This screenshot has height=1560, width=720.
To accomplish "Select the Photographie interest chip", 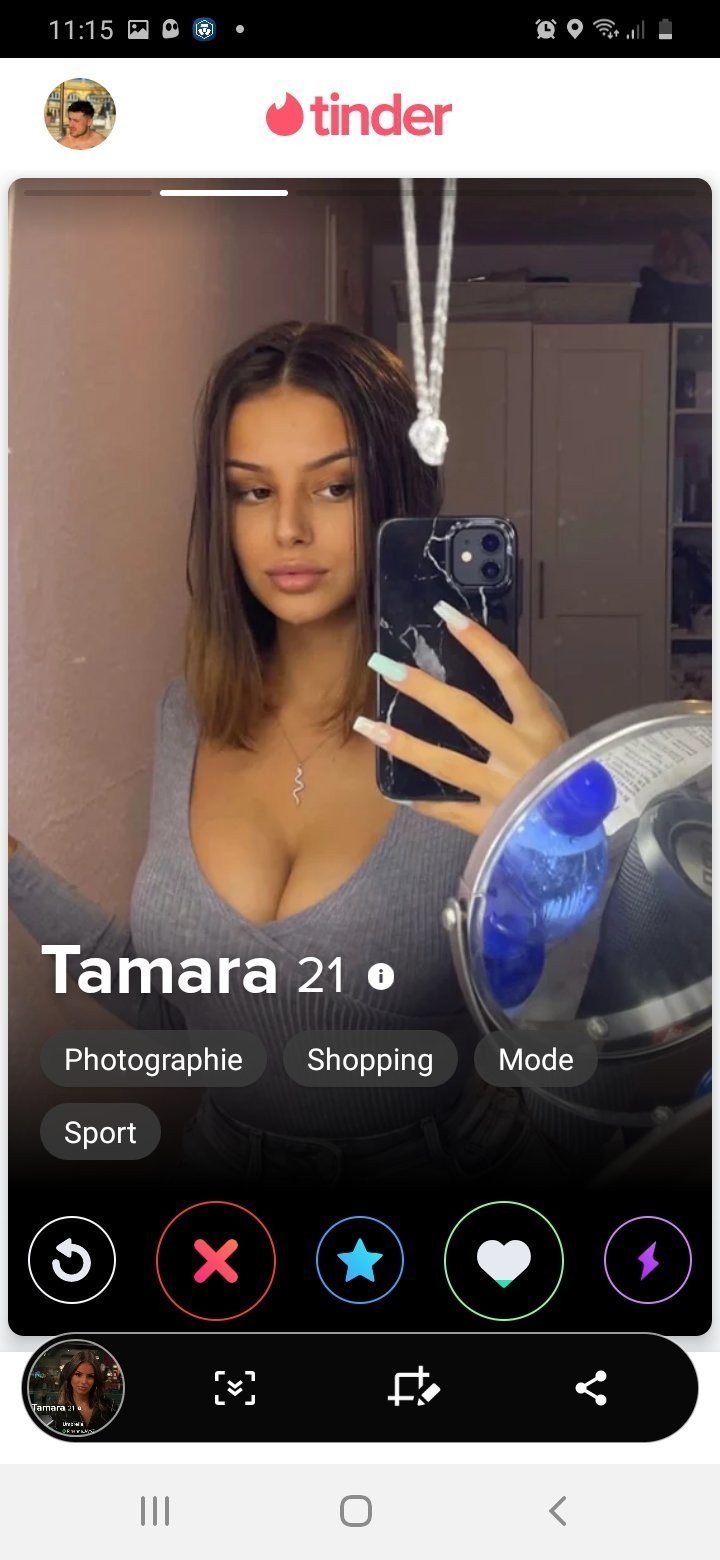I will (x=153, y=1059).
